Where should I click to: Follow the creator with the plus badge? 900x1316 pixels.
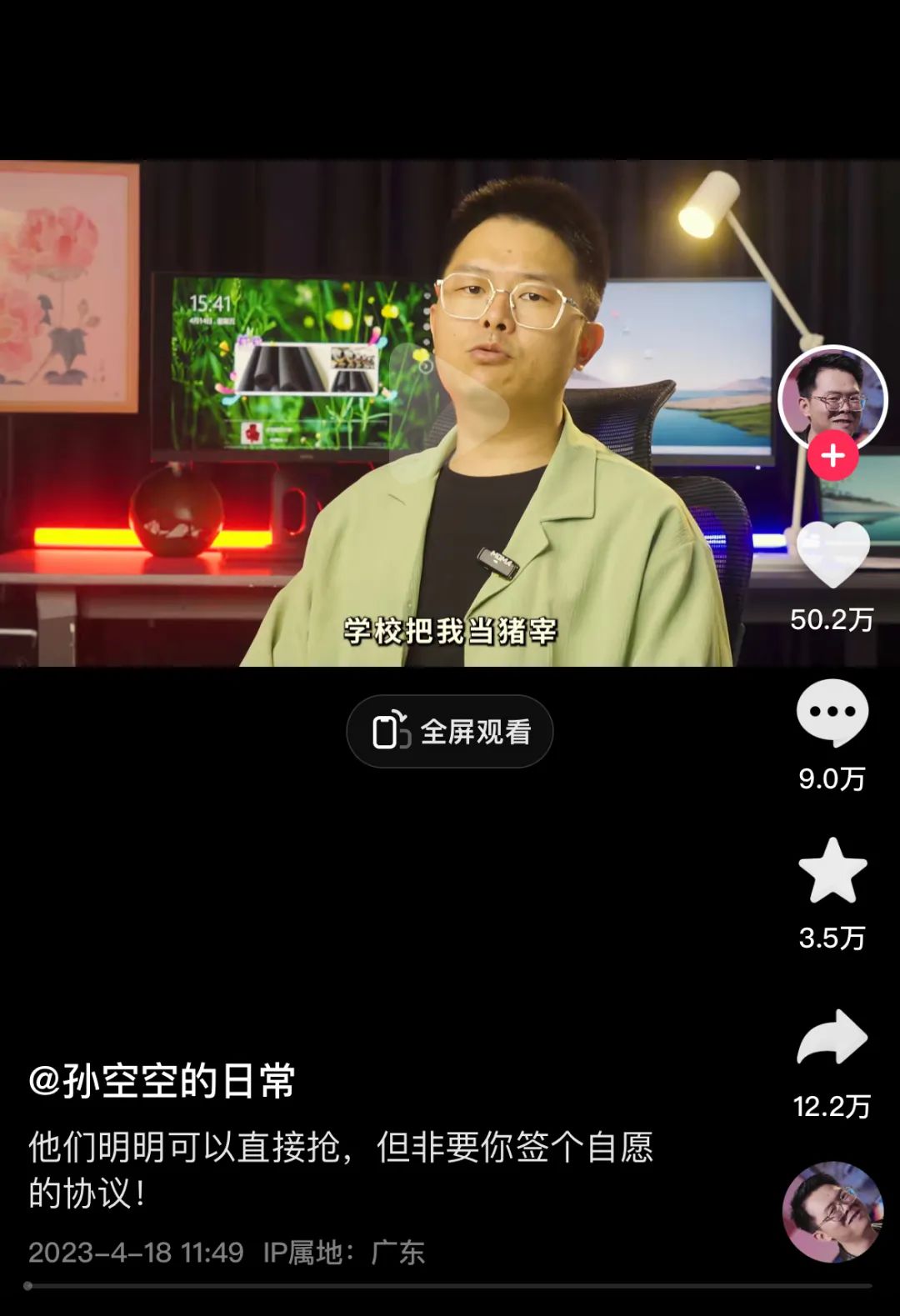point(832,456)
